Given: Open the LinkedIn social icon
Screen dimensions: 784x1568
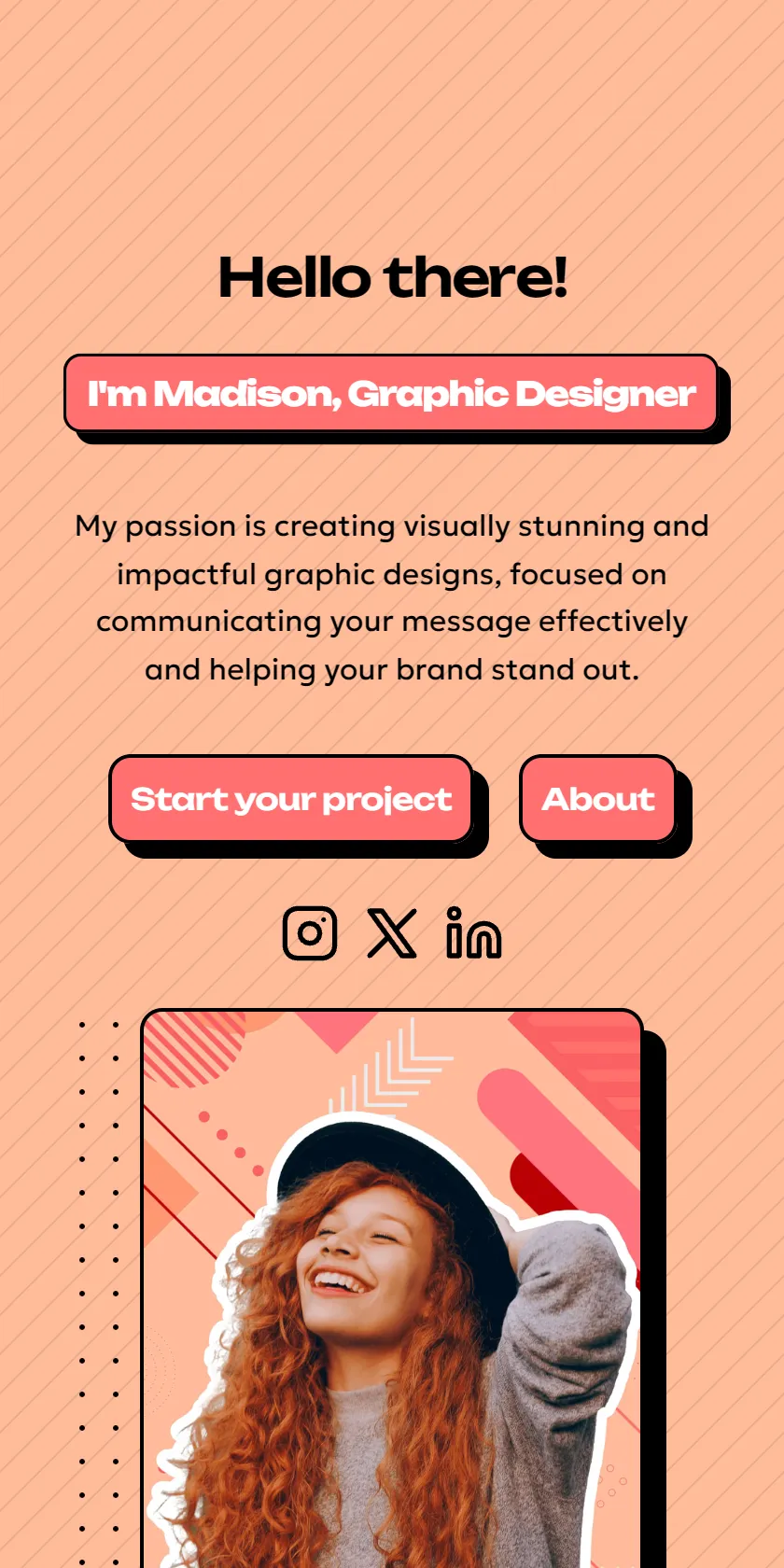Looking at the screenshot, I should click(x=473, y=933).
